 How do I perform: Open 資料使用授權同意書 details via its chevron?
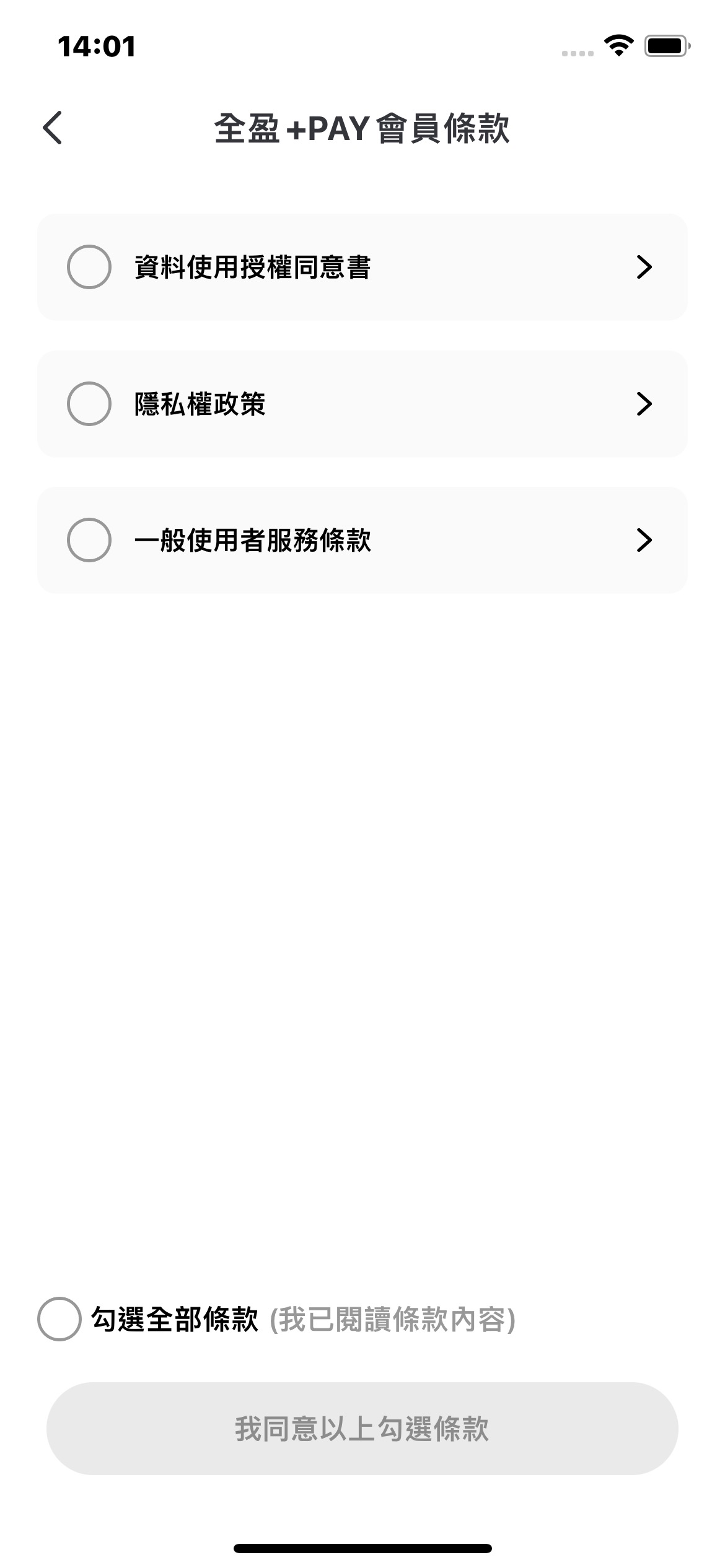(x=644, y=267)
